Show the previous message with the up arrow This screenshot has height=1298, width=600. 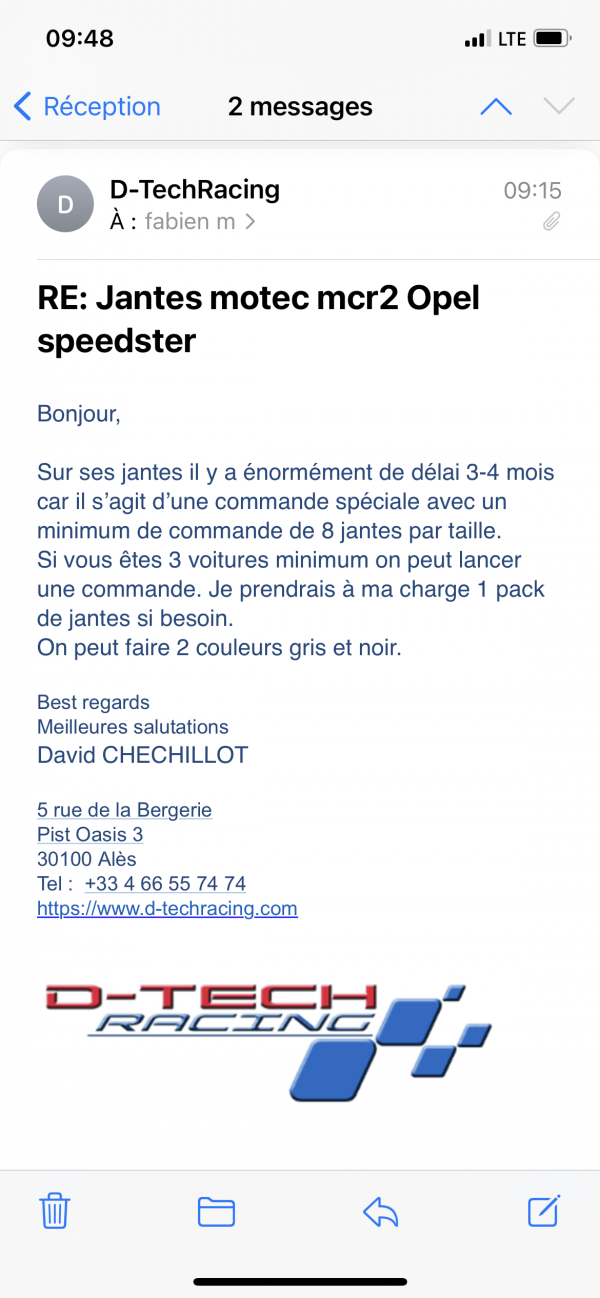(x=496, y=107)
